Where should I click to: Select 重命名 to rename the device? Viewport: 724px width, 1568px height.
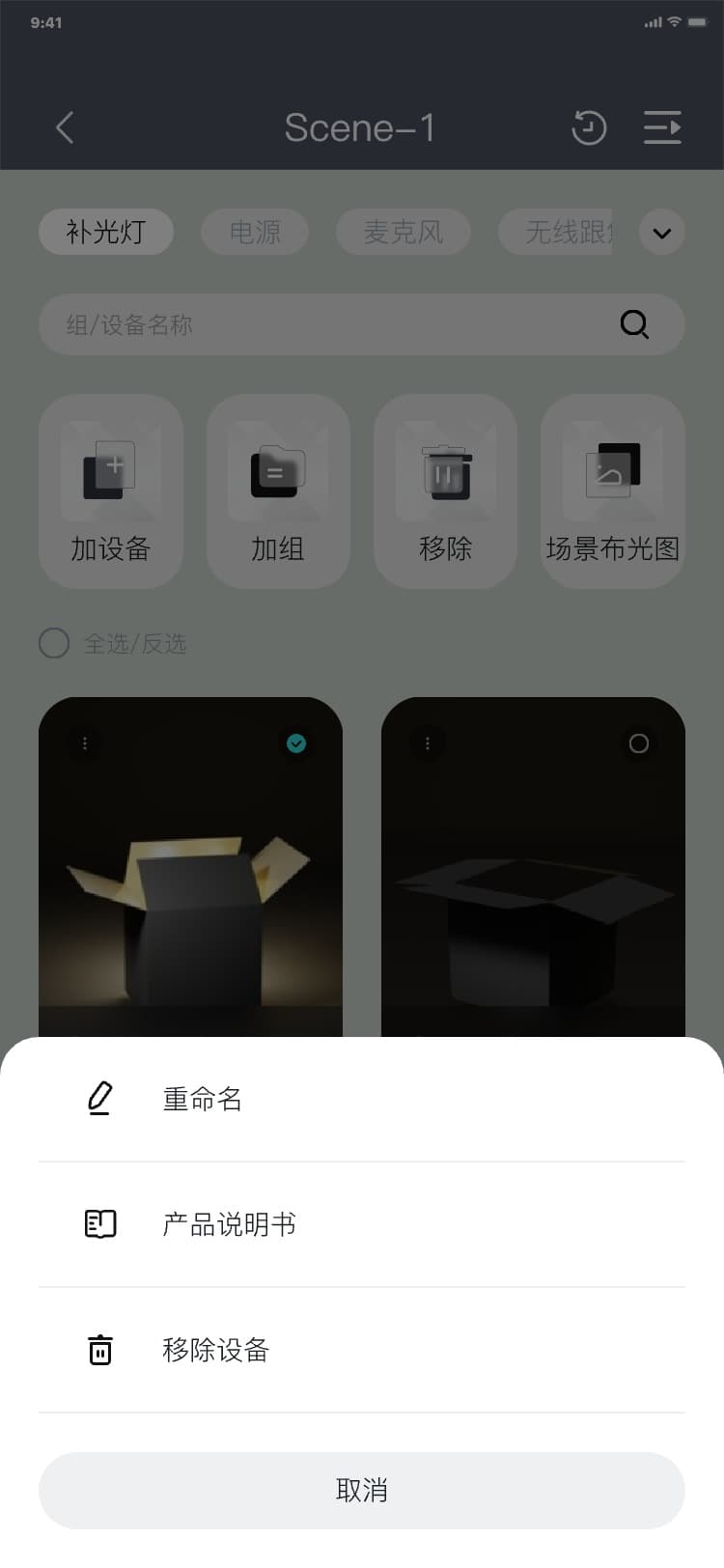coord(203,1099)
